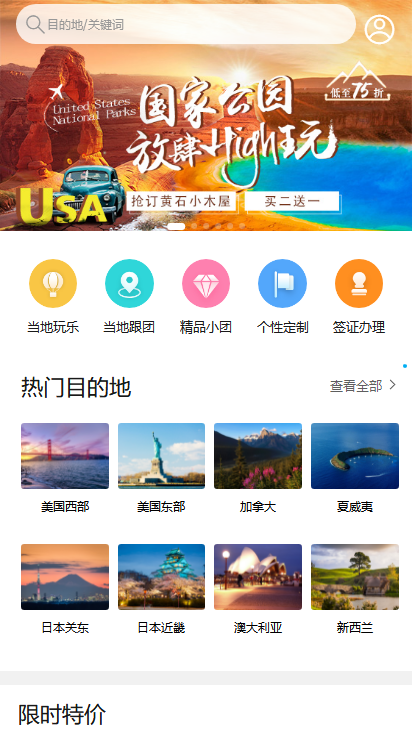
Task: Select the 加拿大 destination tile
Action: 258,469
